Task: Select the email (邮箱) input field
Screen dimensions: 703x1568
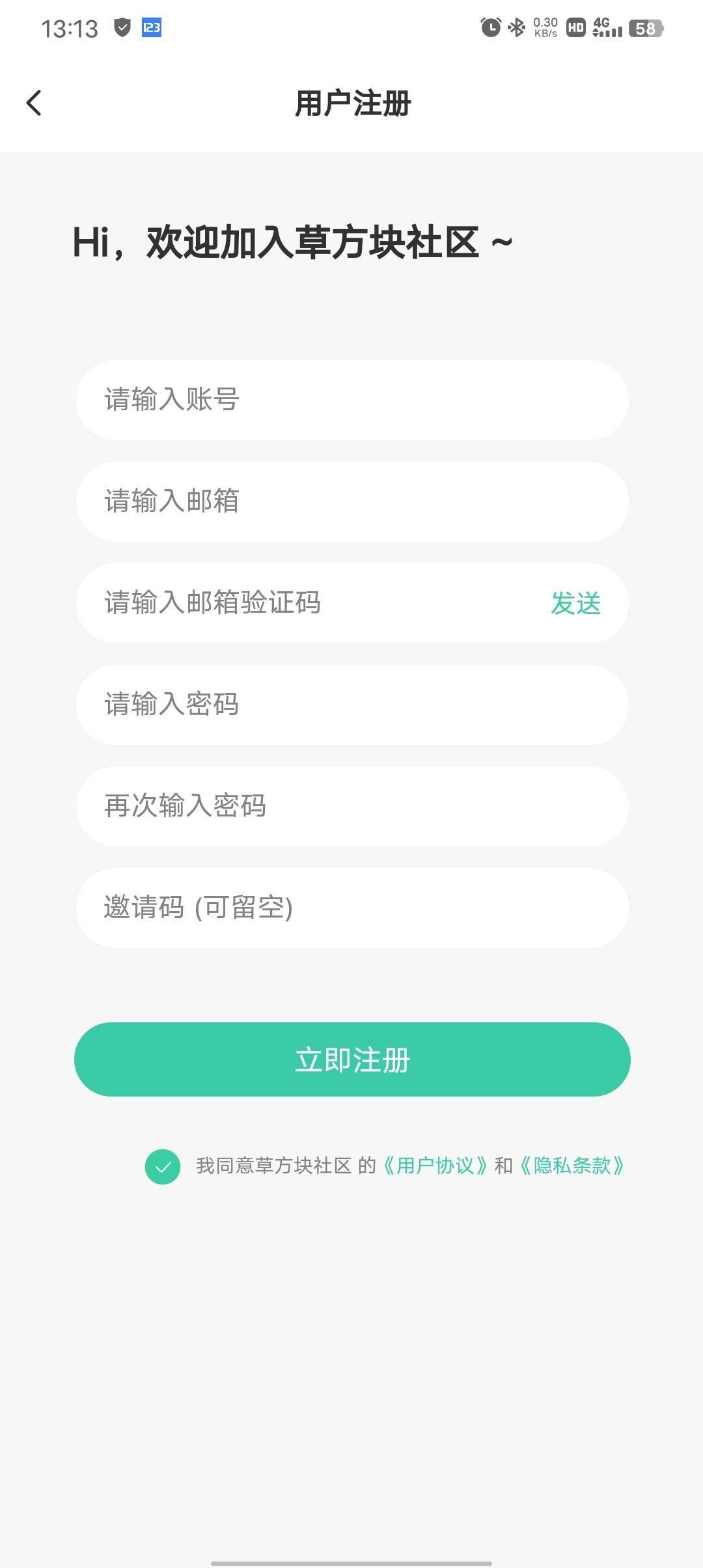Action: [351, 501]
